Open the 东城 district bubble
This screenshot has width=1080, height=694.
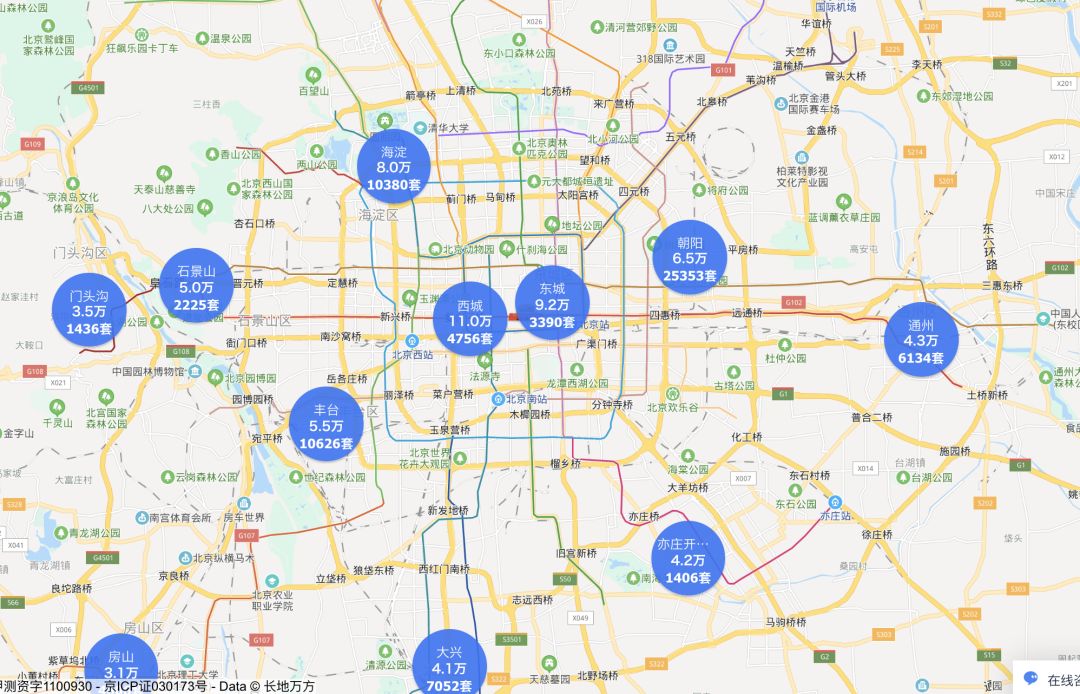pyautogui.click(x=552, y=305)
